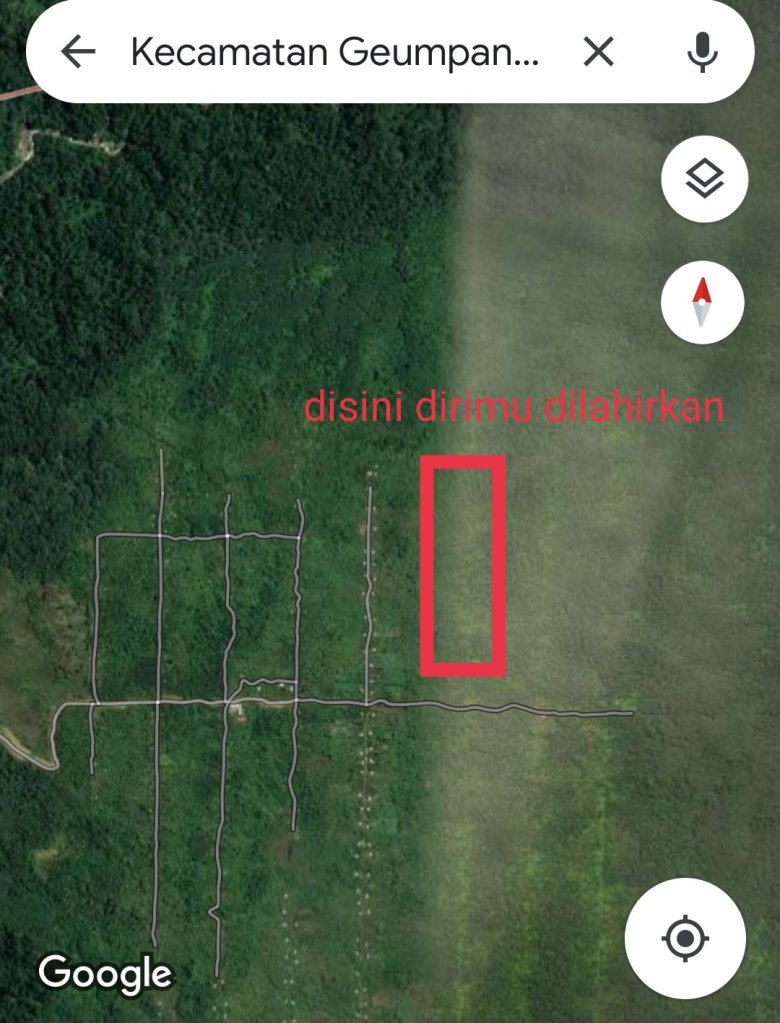Viewport: 780px width, 1023px height.
Task: Edit the Kecamatan Geumpang search query
Action: click(335, 52)
